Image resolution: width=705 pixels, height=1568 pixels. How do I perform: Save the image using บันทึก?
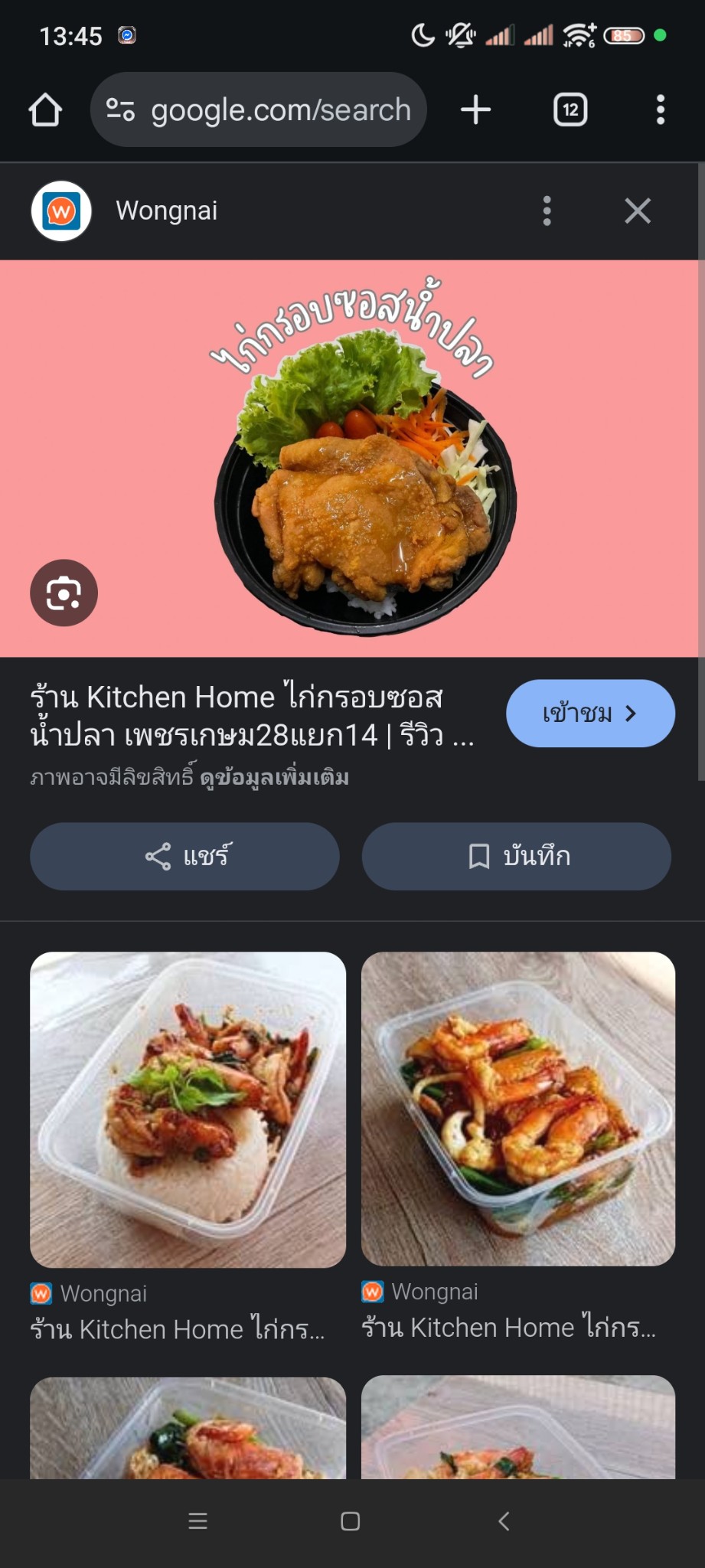[517, 856]
